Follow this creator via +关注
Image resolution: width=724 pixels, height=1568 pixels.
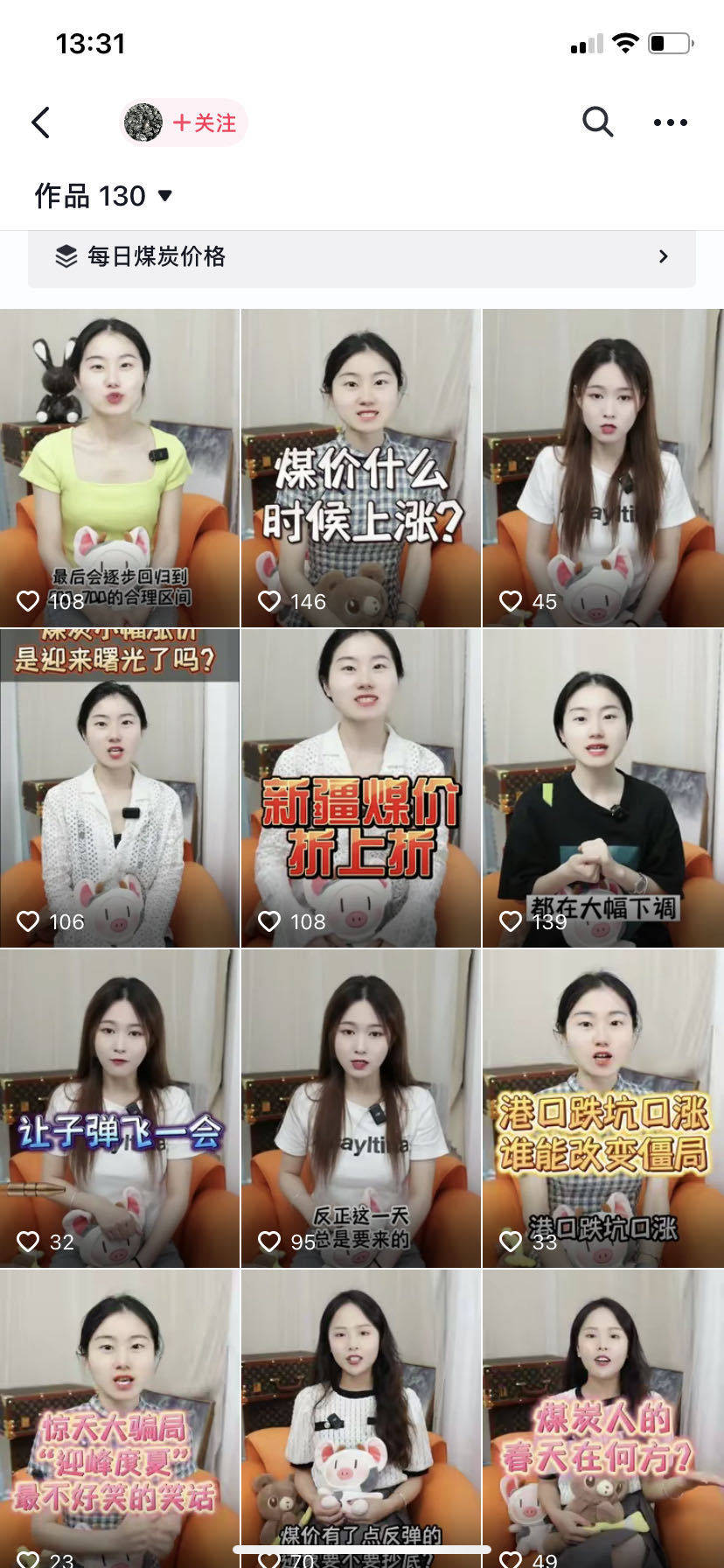pos(205,122)
